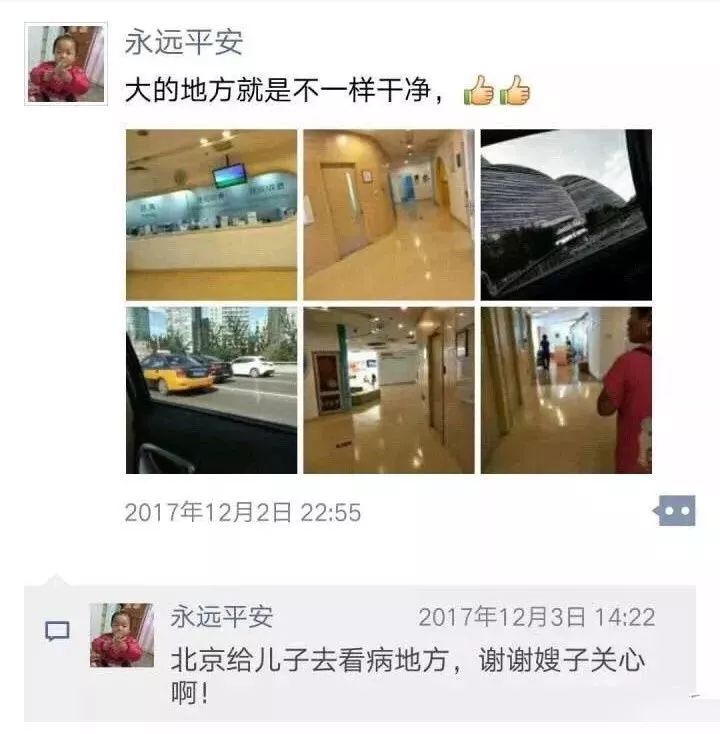The image size is (720, 734).
Task: Open the commenter's avatar in the comment
Action: 122,635
